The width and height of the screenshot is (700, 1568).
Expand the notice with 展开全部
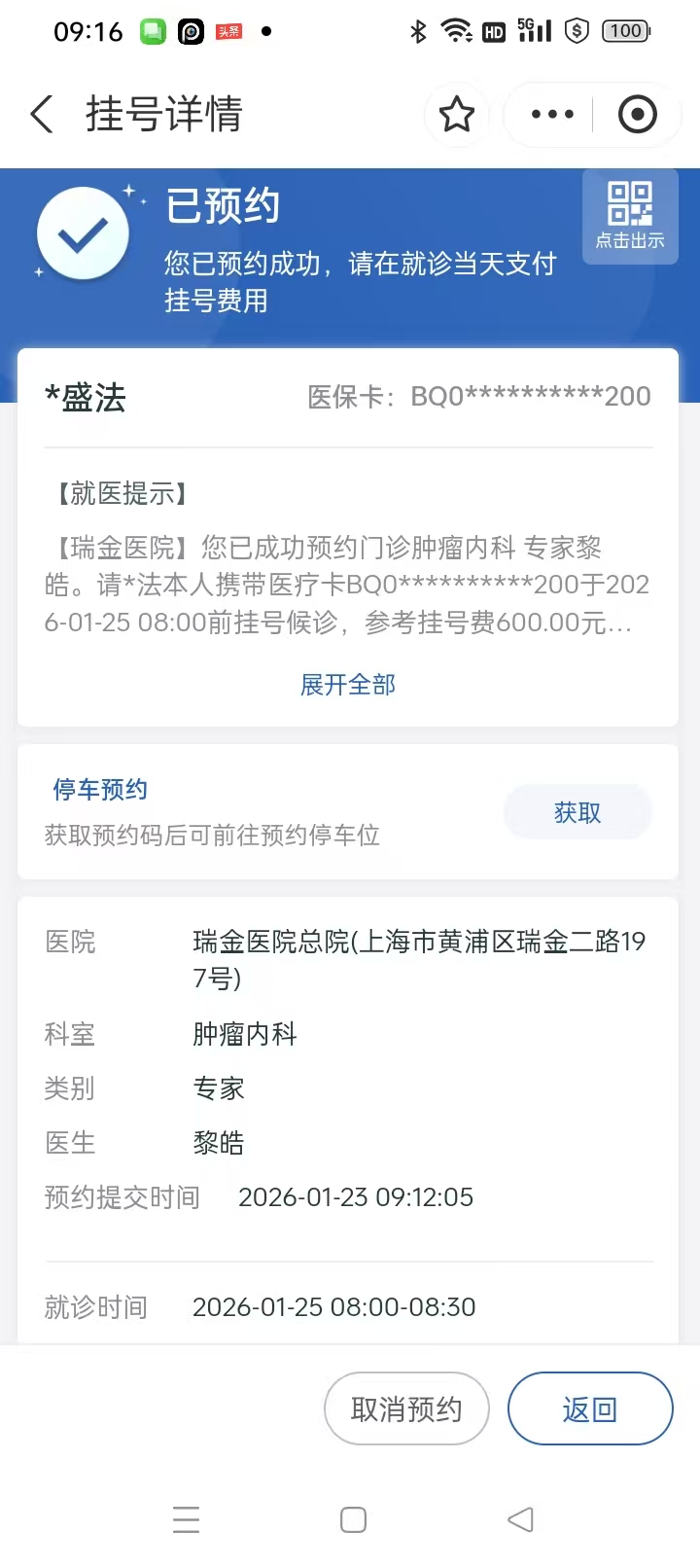(x=348, y=685)
